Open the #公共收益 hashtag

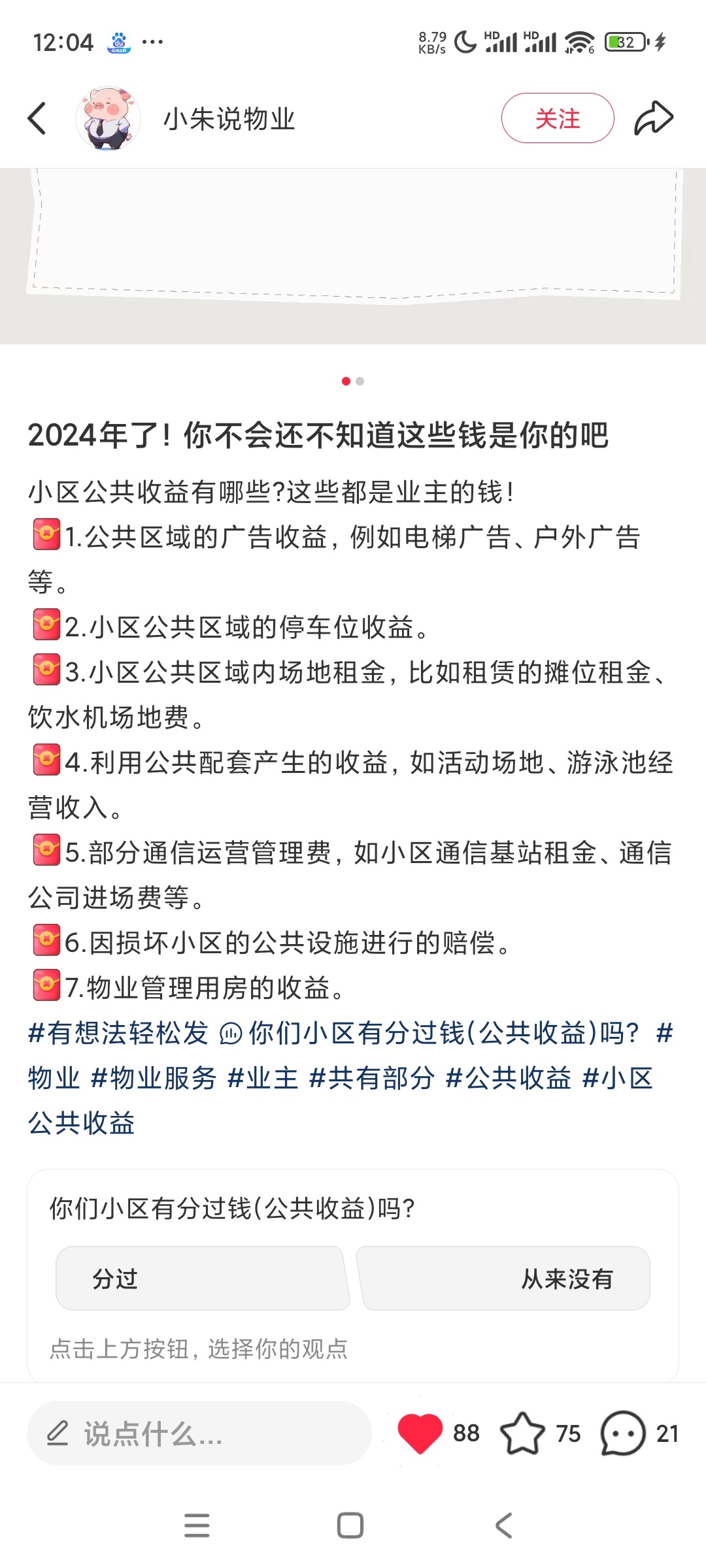coord(509,1079)
